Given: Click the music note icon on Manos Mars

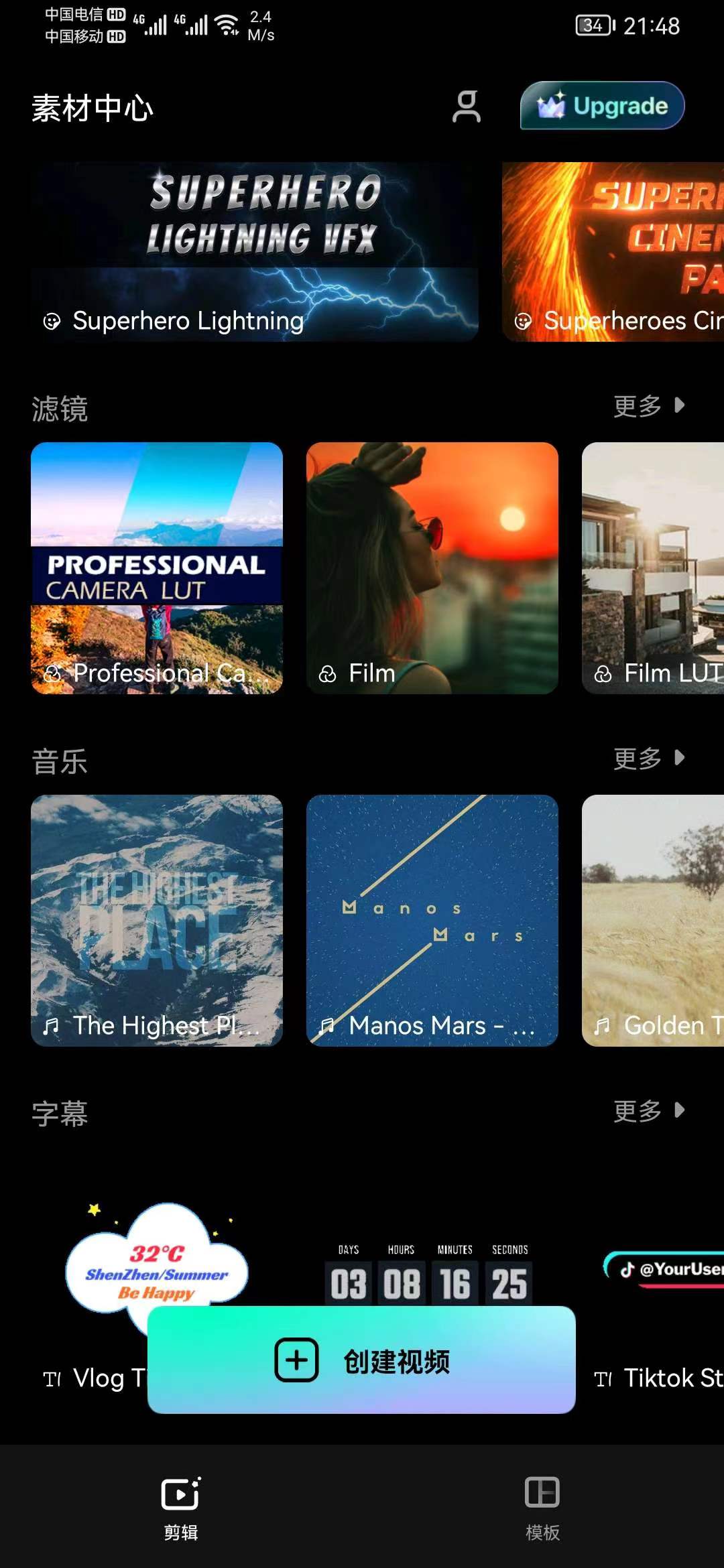Looking at the screenshot, I should (x=328, y=1025).
